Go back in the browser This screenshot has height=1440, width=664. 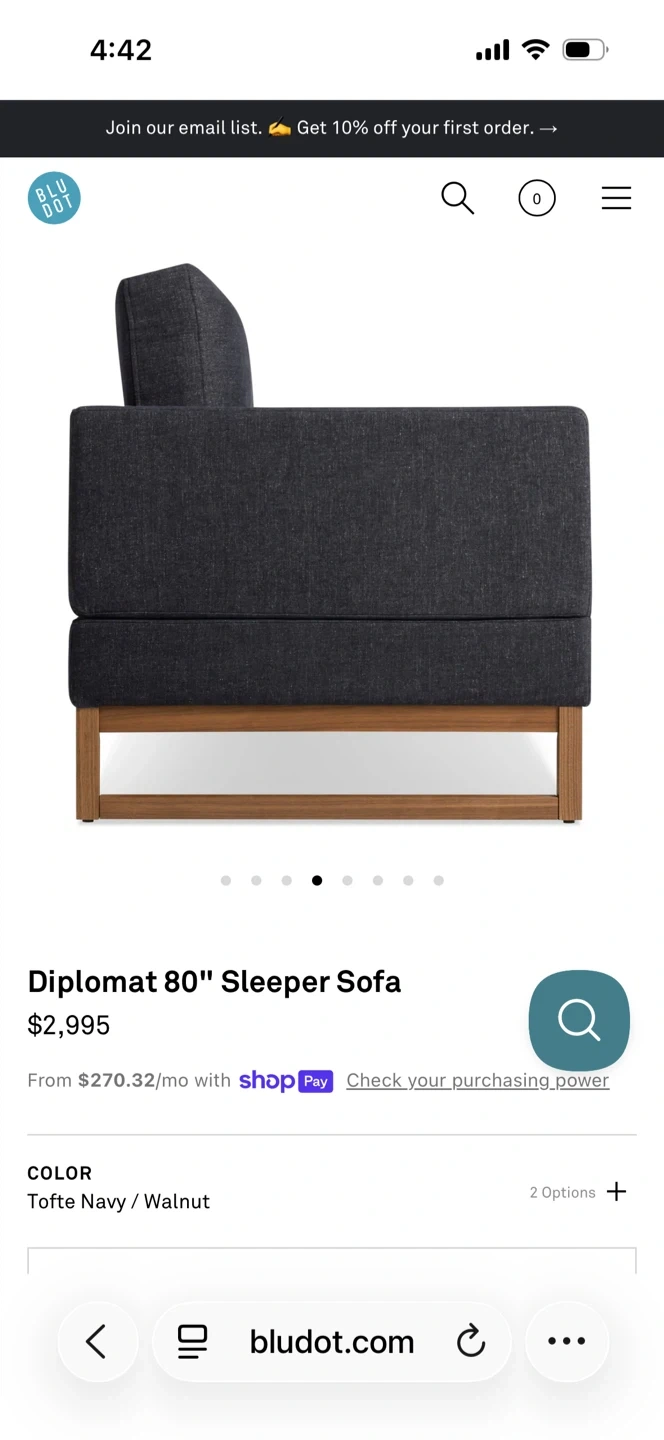pos(97,1341)
